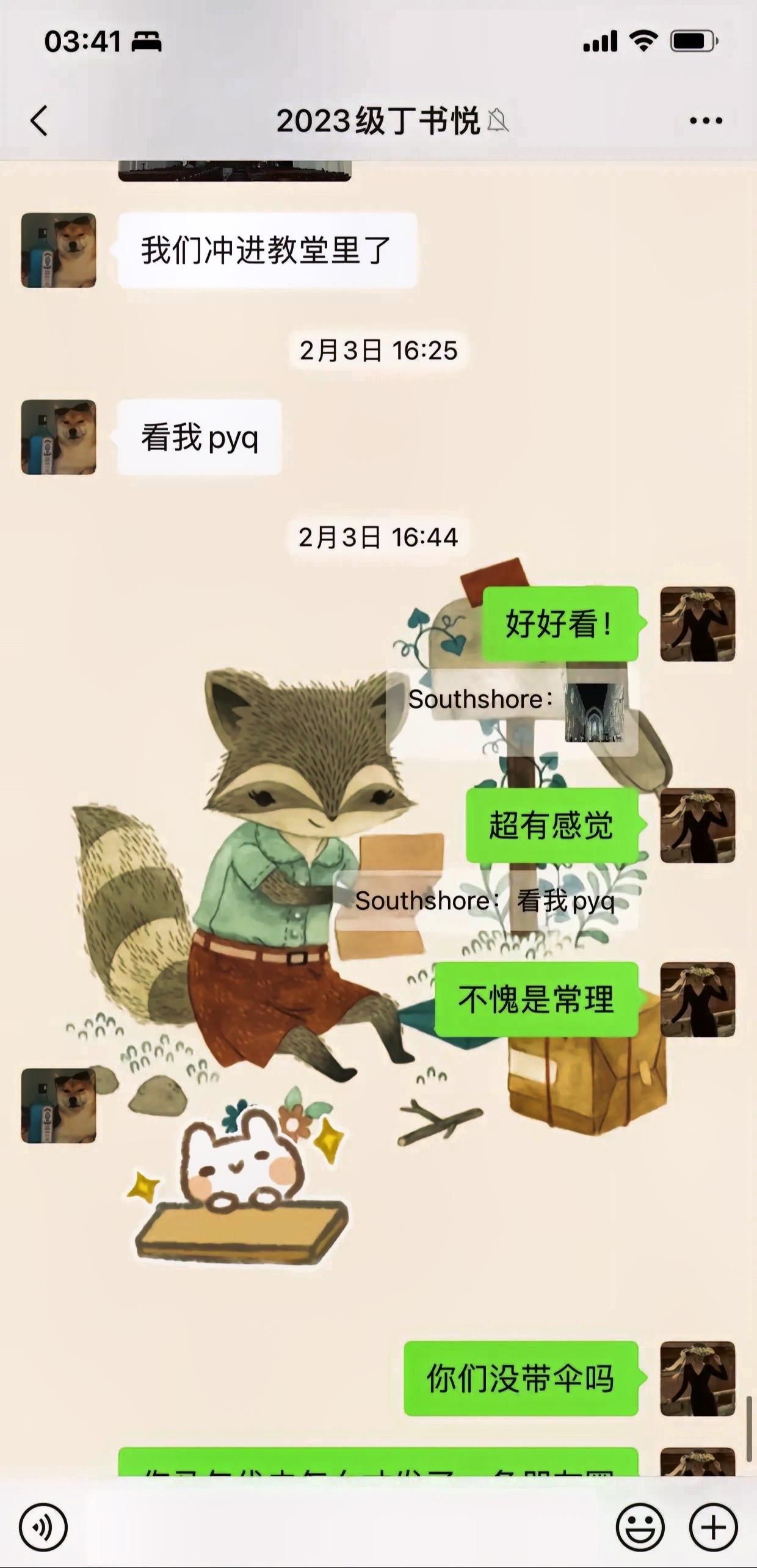The image size is (757, 1568).
Task: Open the partially visible image at the top
Action: (x=234, y=171)
